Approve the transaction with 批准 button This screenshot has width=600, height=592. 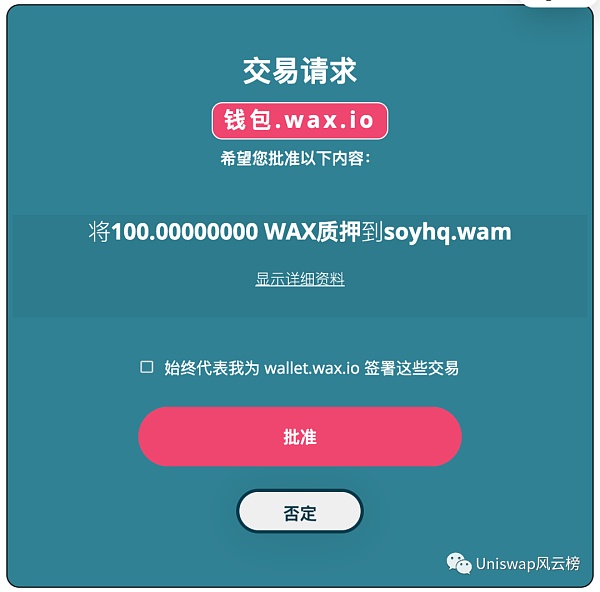[x=299, y=437]
